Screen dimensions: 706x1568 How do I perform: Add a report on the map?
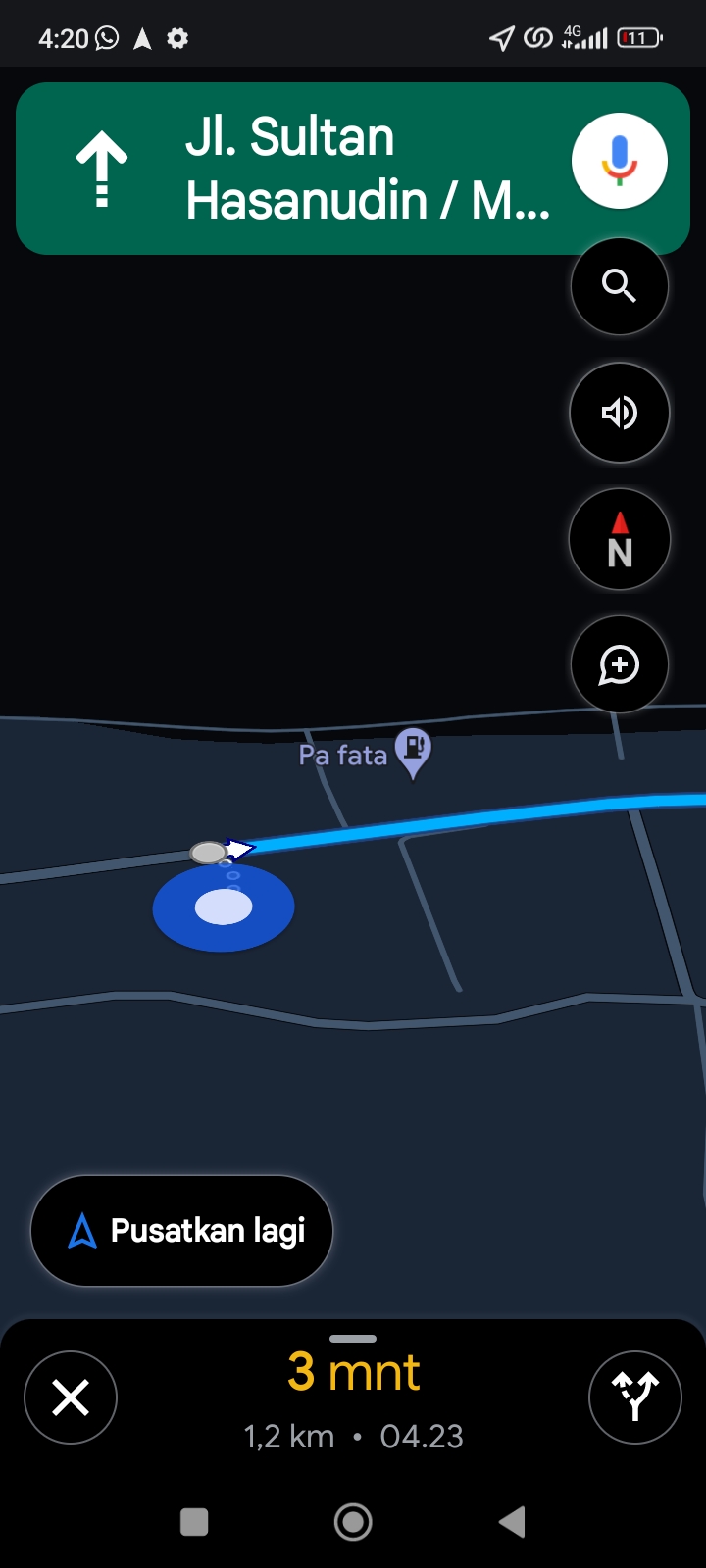pos(620,664)
